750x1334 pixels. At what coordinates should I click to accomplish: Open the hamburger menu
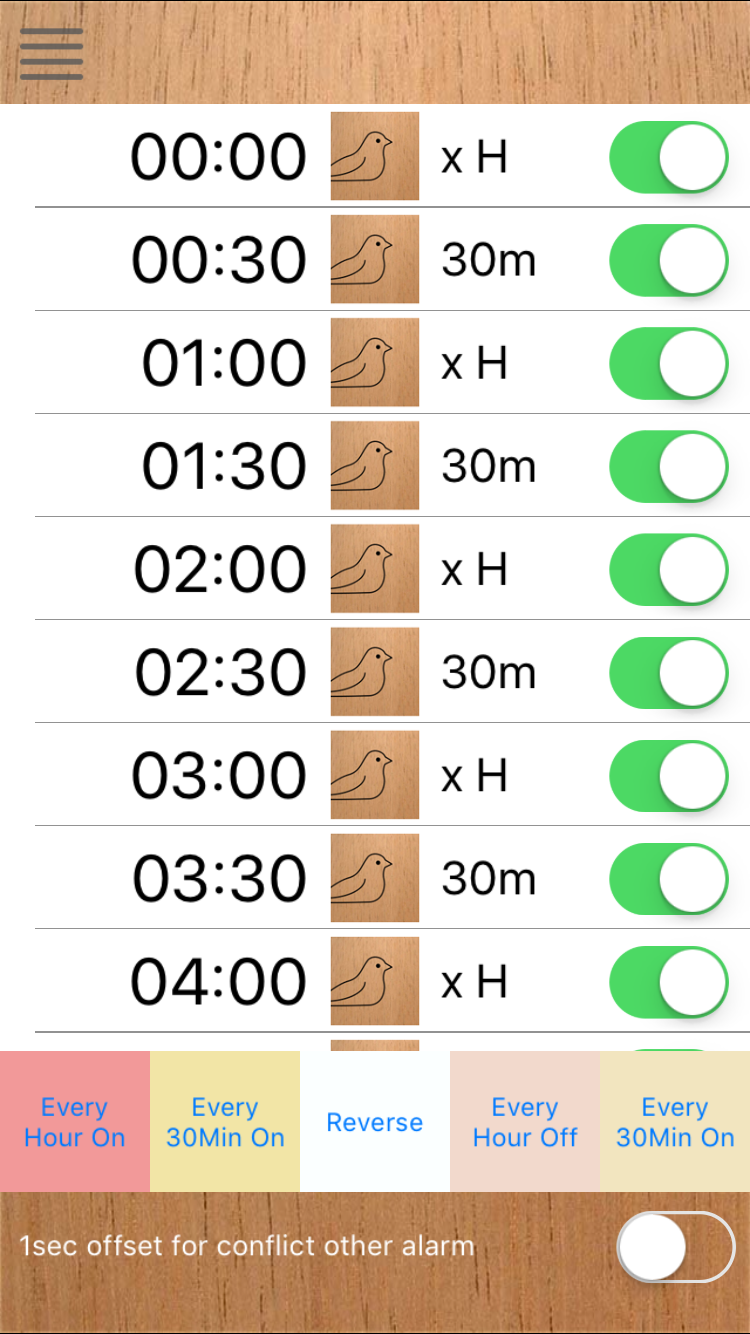pyautogui.click(x=51, y=54)
